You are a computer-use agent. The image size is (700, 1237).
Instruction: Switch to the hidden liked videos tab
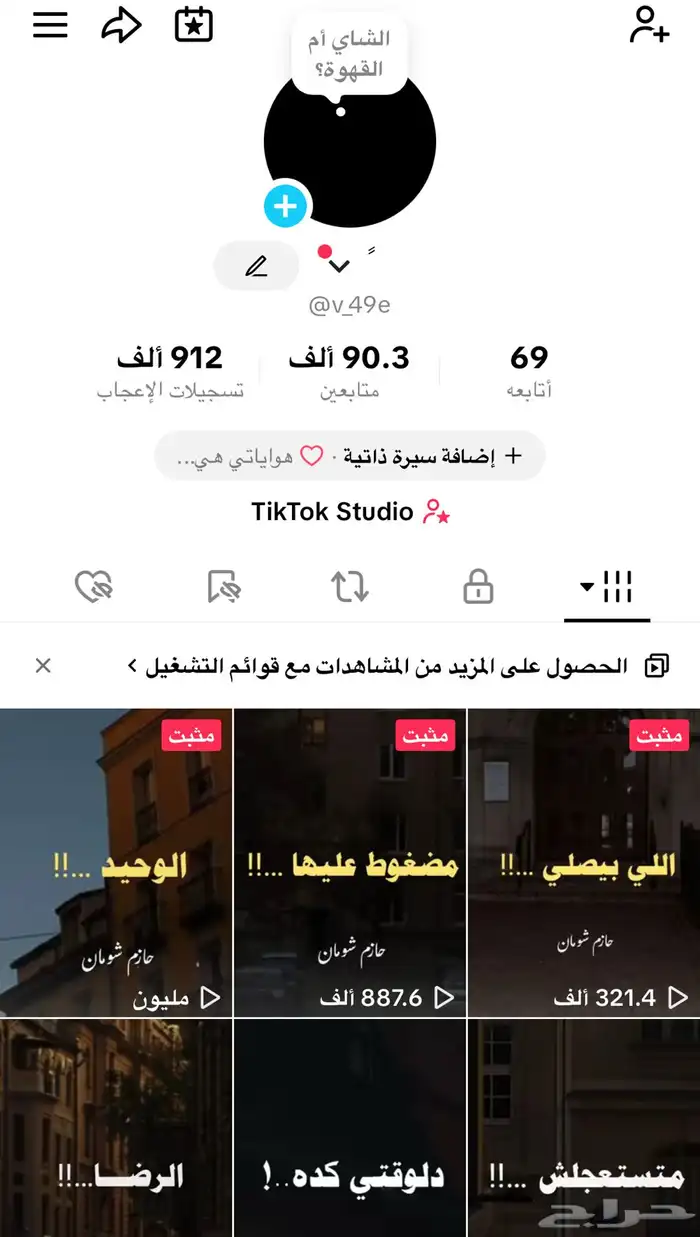click(94, 587)
